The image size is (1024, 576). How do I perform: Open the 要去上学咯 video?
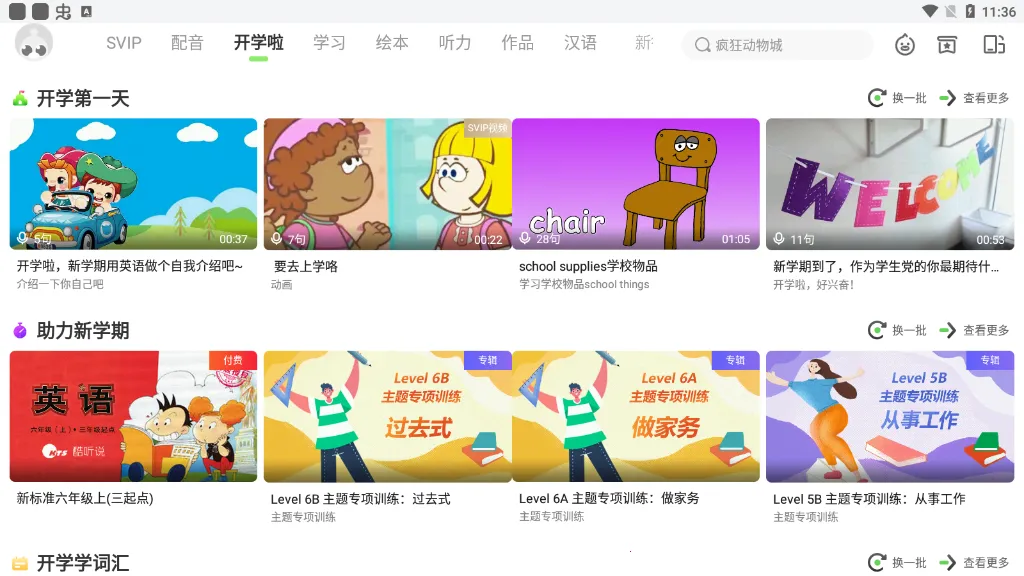(x=388, y=184)
